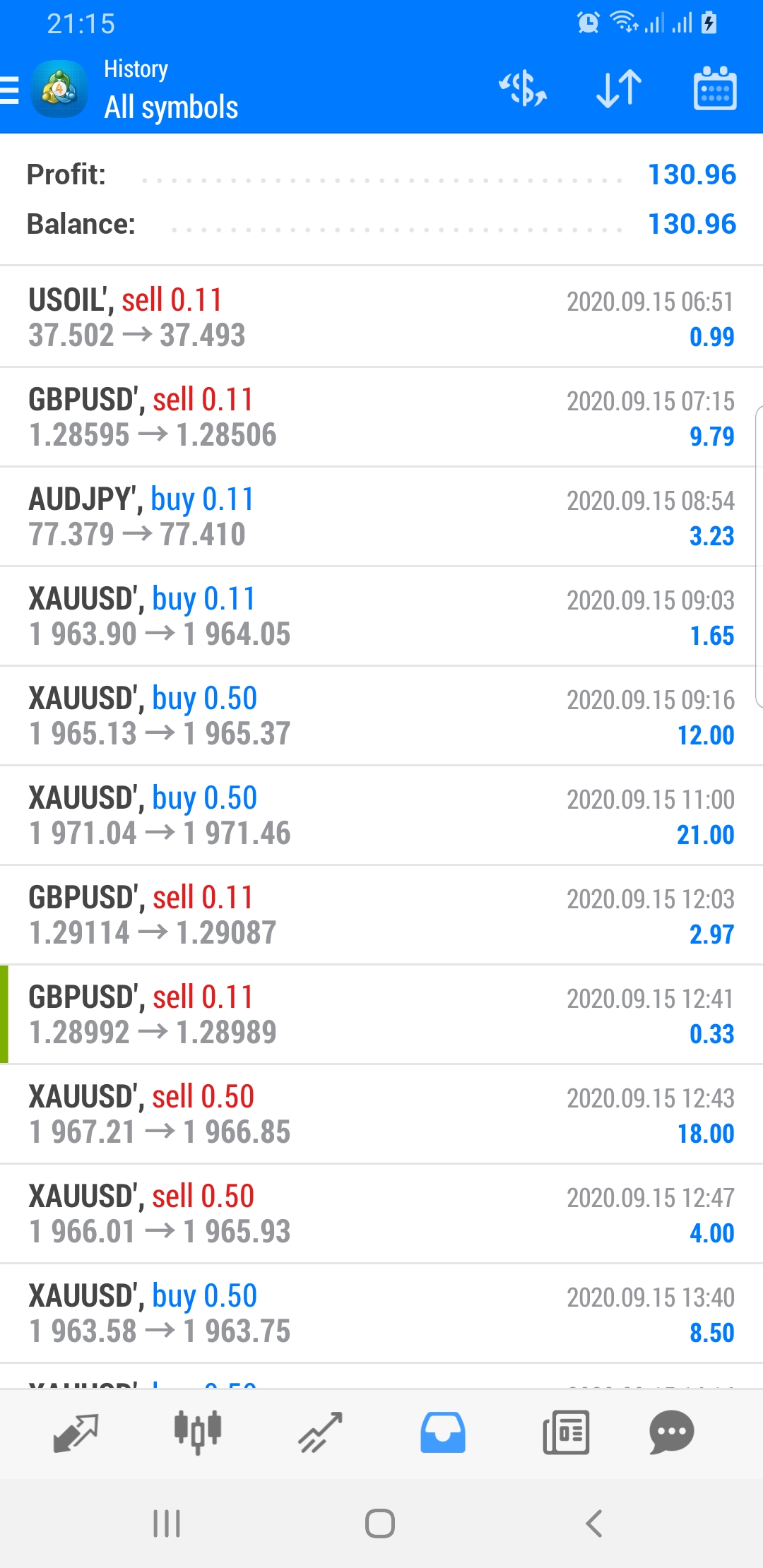Image resolution: width=763 pixels, height=1568 pixels.
Task: Open the GBPUSD sell trade at 12:03
Action: click(381, 915)
